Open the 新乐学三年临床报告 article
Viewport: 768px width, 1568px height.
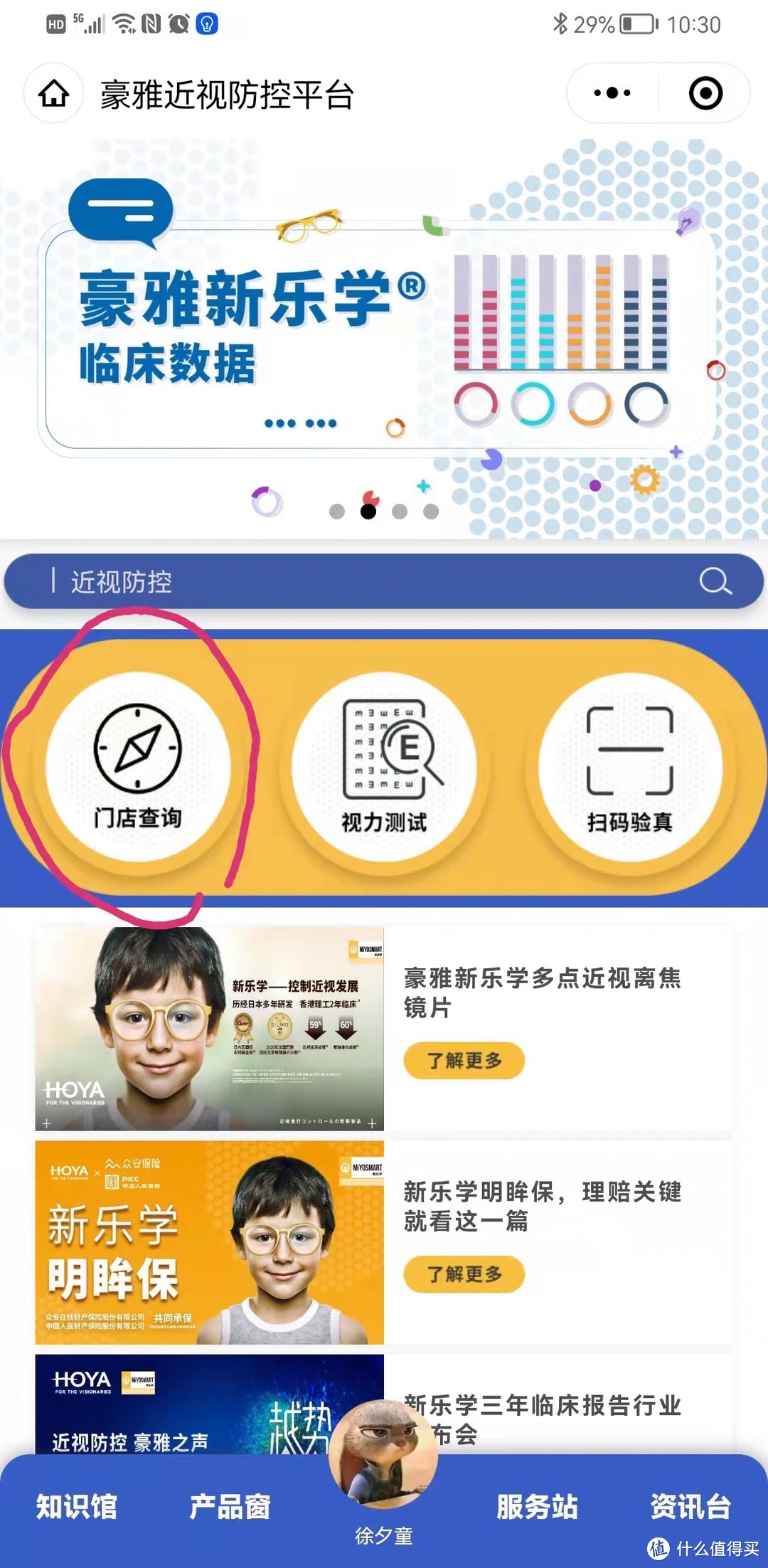click(x=543, y=1419)
